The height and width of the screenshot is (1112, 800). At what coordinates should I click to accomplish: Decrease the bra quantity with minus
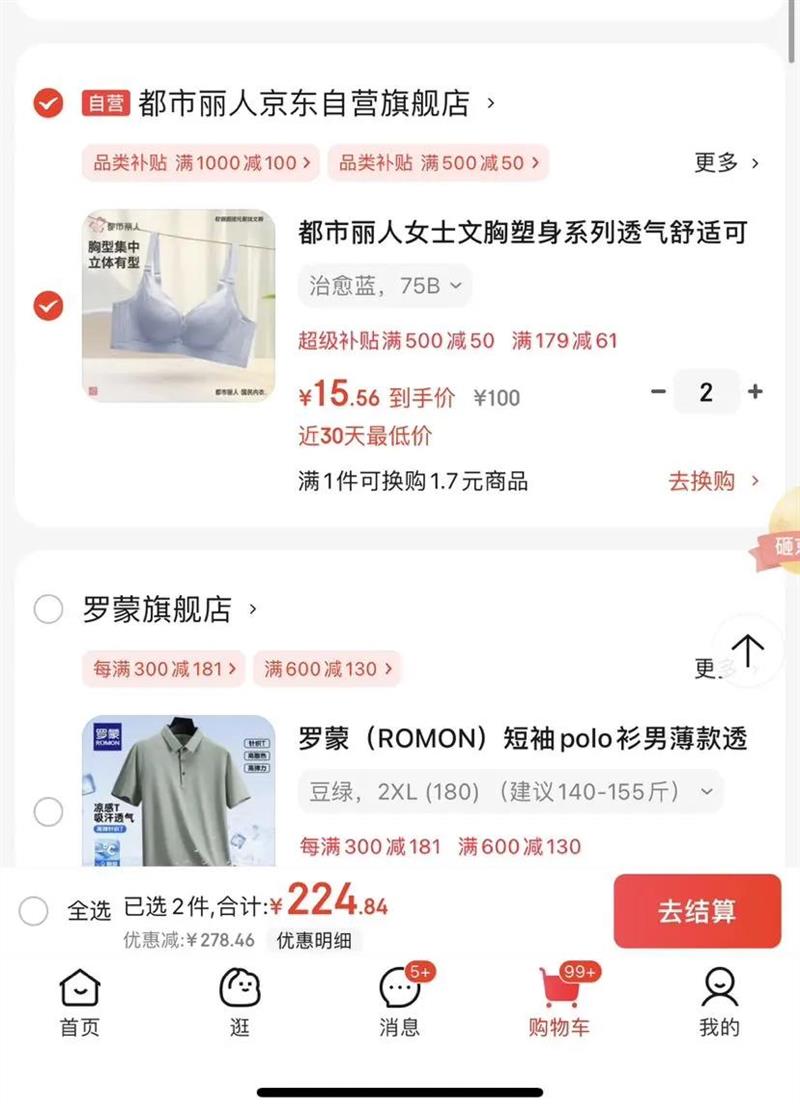[658, 391]
